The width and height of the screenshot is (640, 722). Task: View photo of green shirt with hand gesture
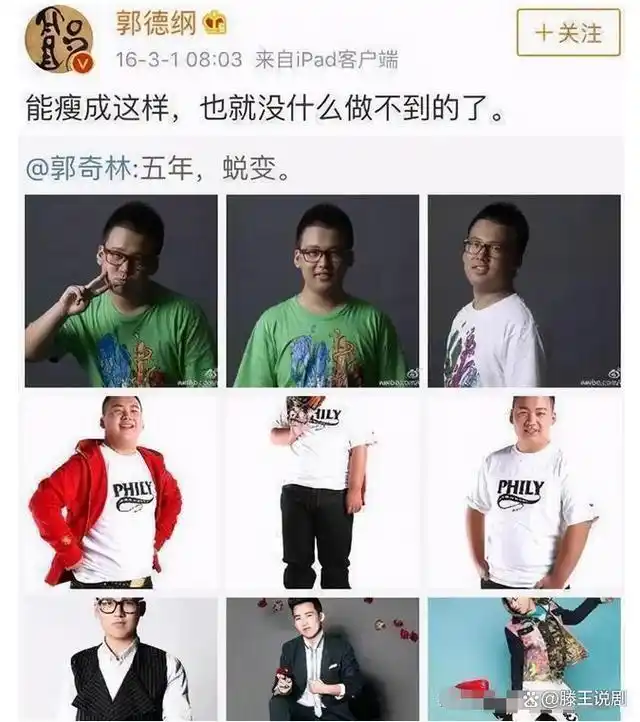pos(121,291)
